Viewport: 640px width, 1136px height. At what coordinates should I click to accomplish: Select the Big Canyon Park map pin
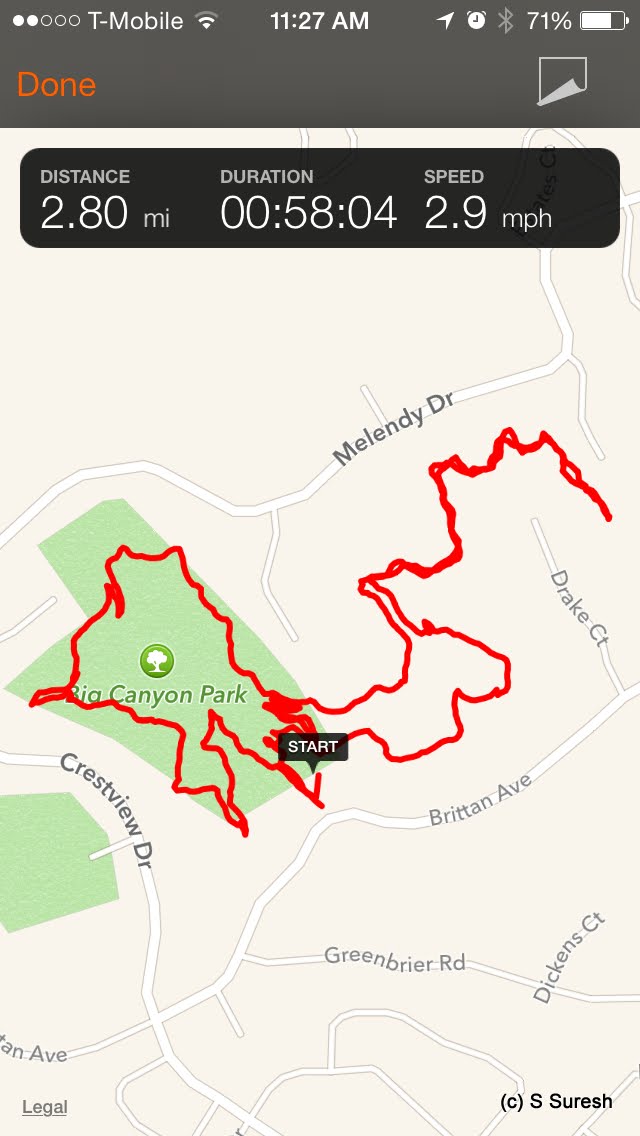pyautogui.click(x=157, y=660)
